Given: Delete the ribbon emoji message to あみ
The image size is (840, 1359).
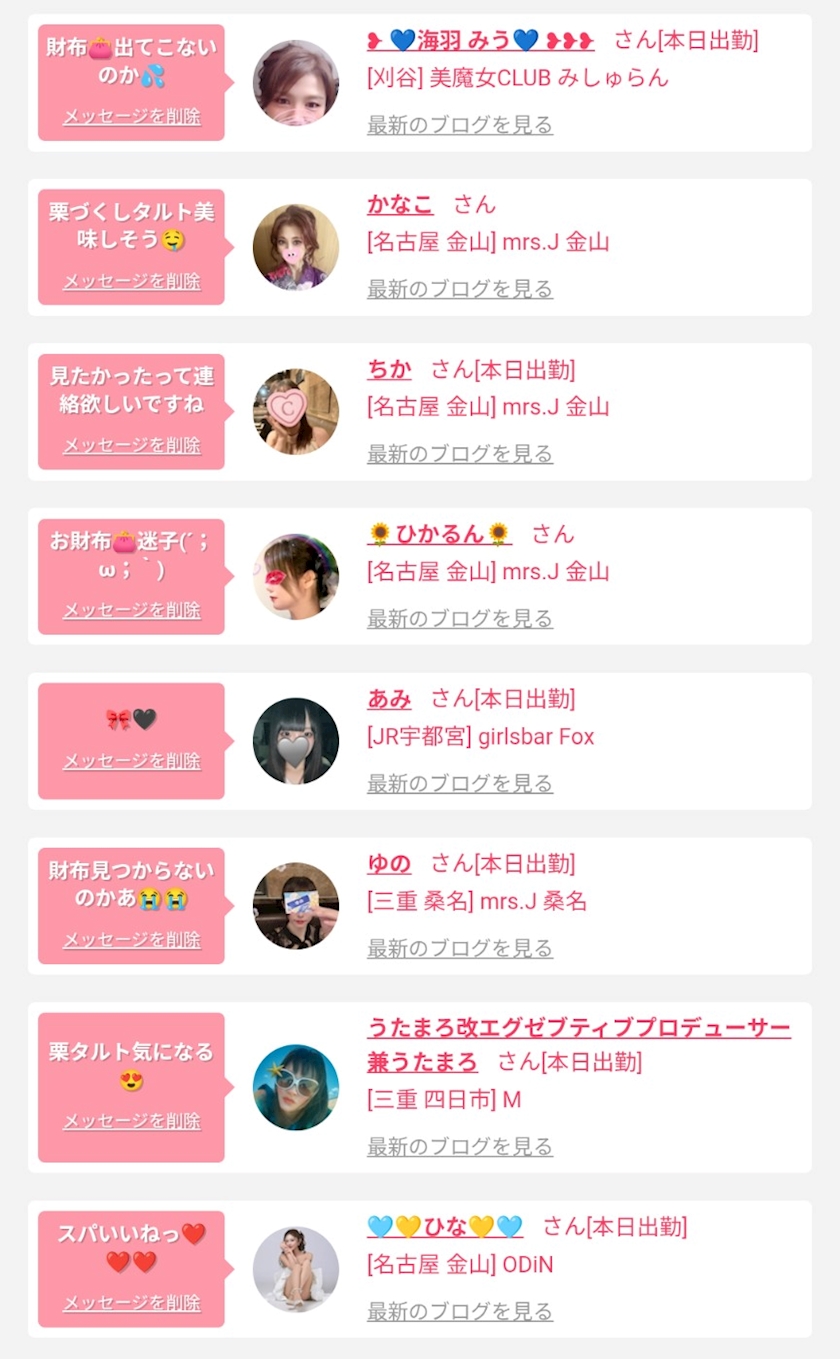Looking at the screenshot, I should point(132,762).
